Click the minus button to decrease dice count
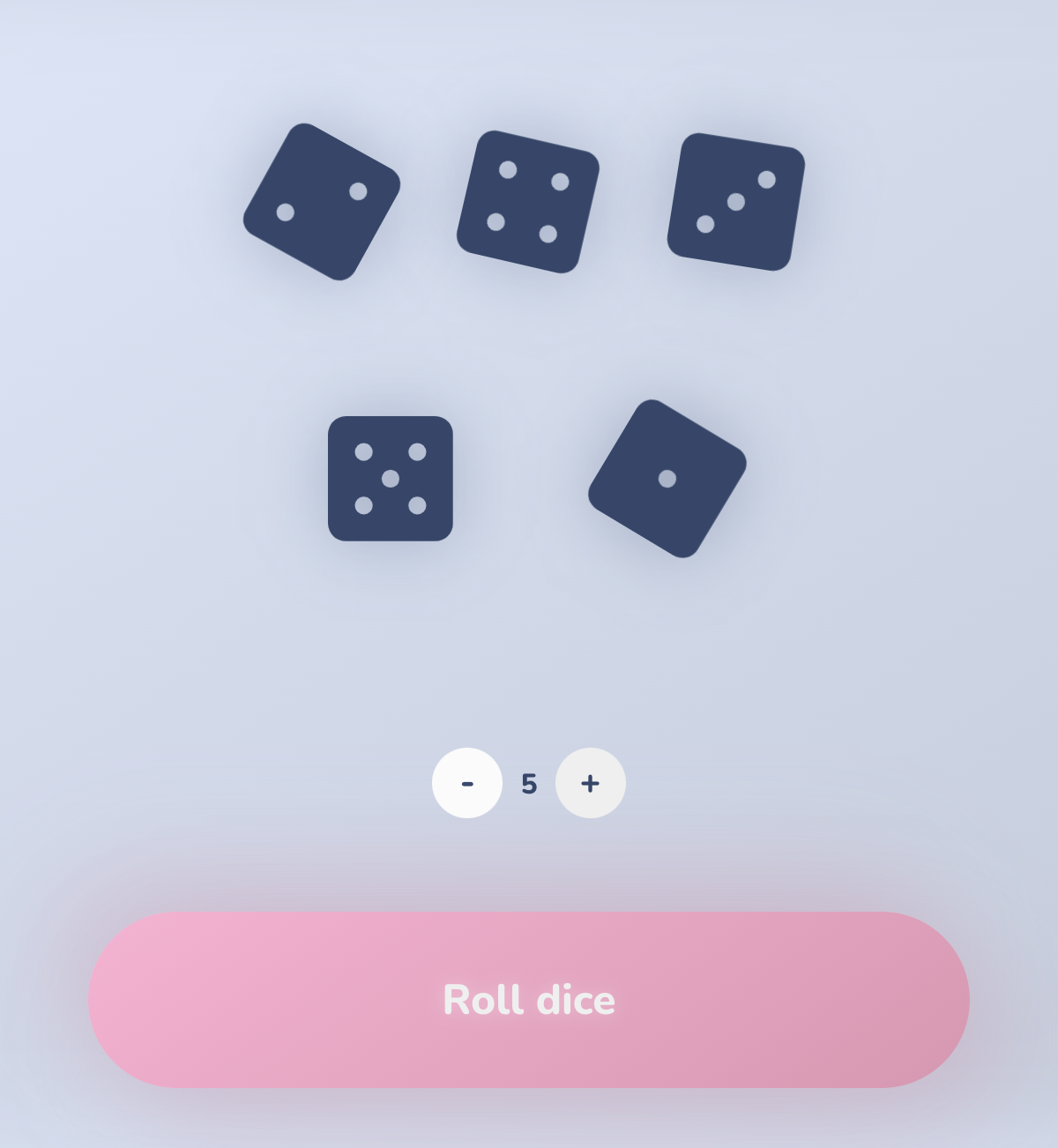 coord(467,783)
